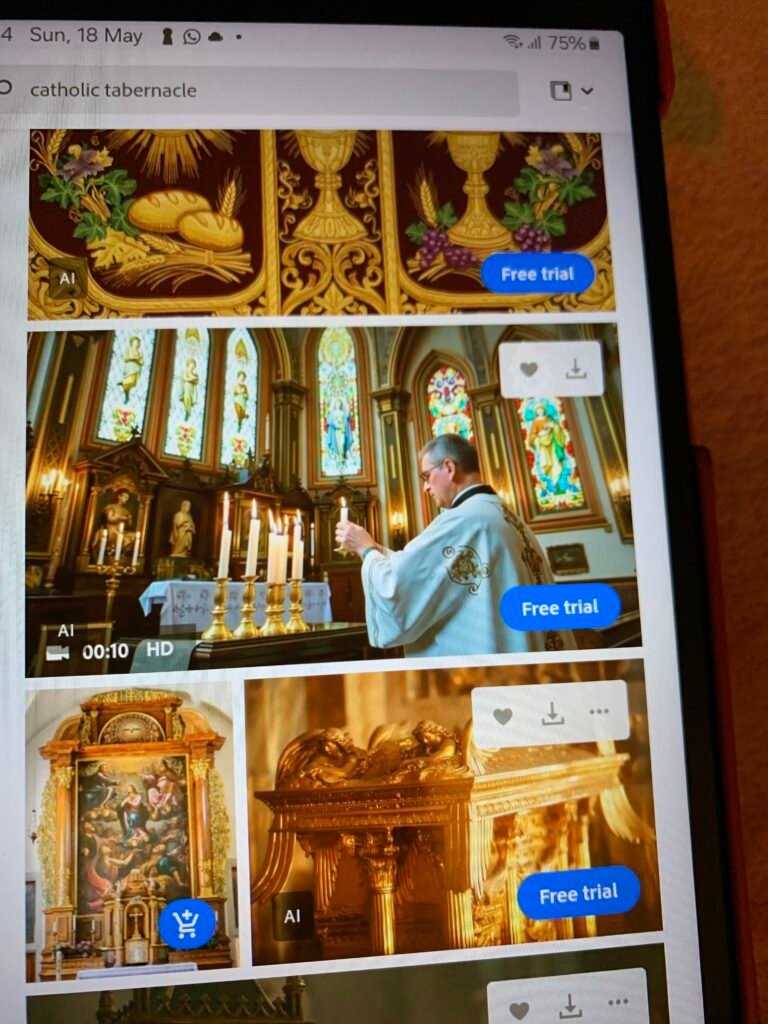The image size is (768, 1024).
Task: Tap Free trial on the priest video
Action: (x=560, y=608)
